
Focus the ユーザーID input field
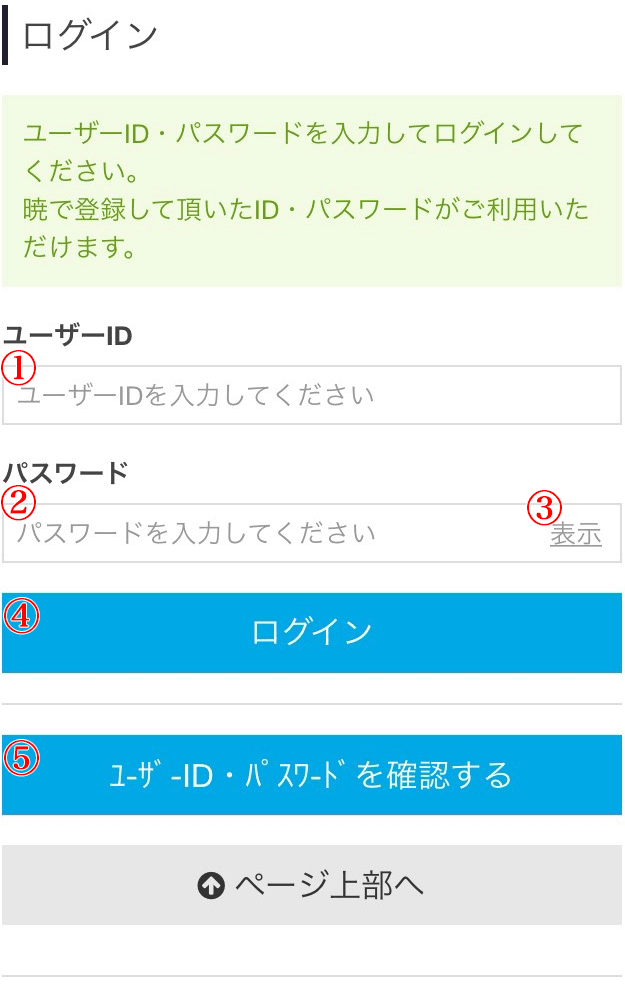click(x=312, y=395)
